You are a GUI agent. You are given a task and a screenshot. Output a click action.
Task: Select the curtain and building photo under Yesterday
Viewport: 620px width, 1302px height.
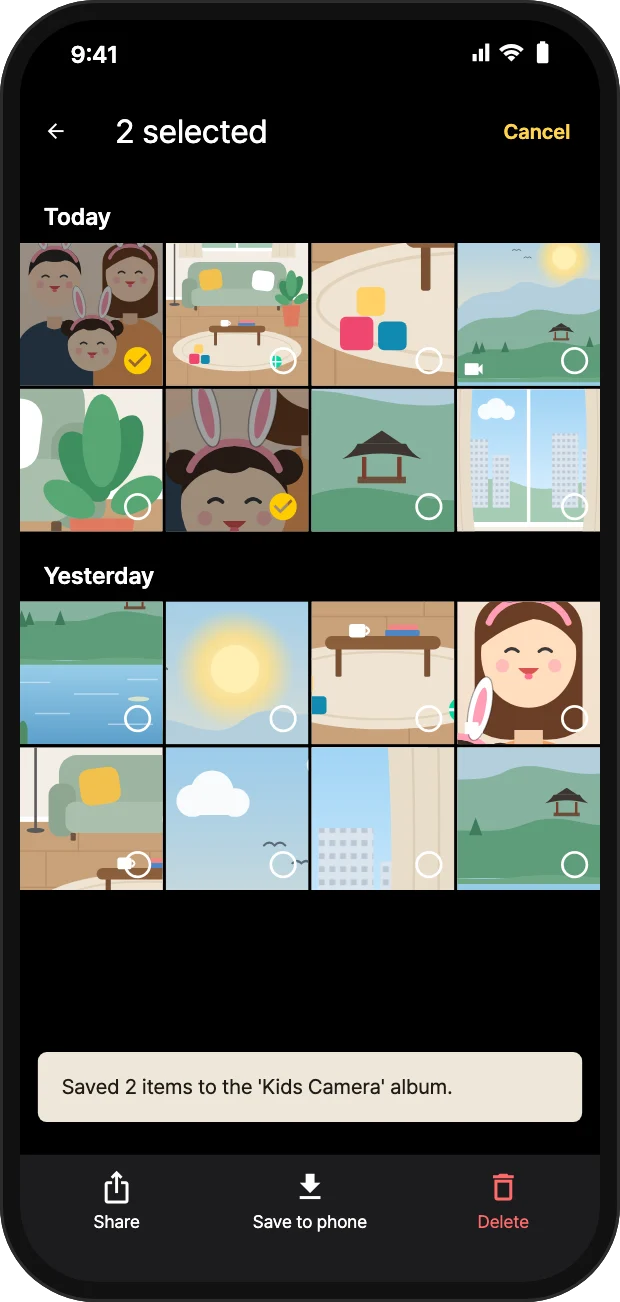(x=383, y=819)
